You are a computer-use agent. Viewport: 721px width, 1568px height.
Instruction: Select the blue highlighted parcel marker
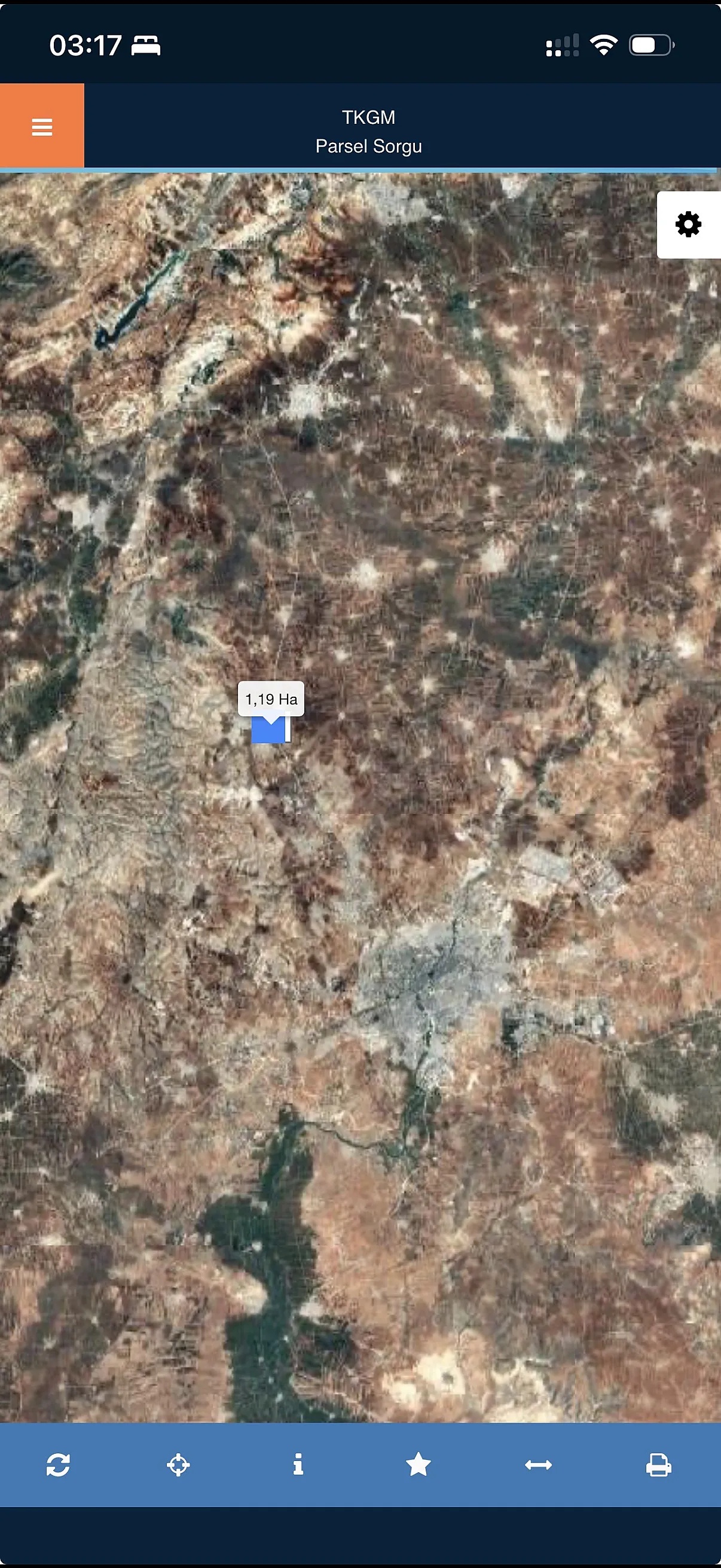[x=268, y=730]
